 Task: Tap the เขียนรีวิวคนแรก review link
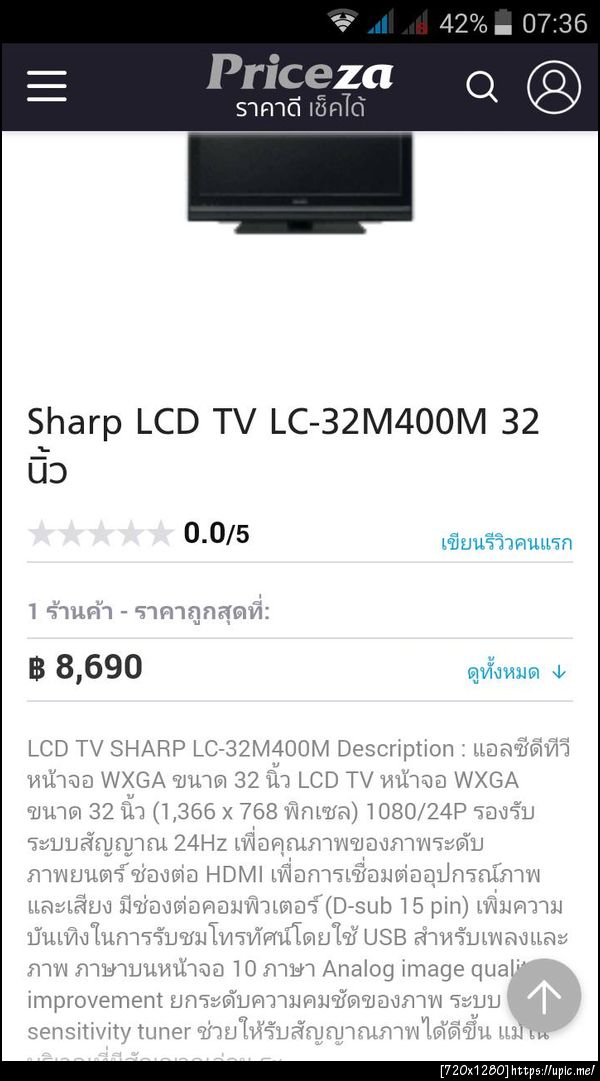click(x=506, y=543)
